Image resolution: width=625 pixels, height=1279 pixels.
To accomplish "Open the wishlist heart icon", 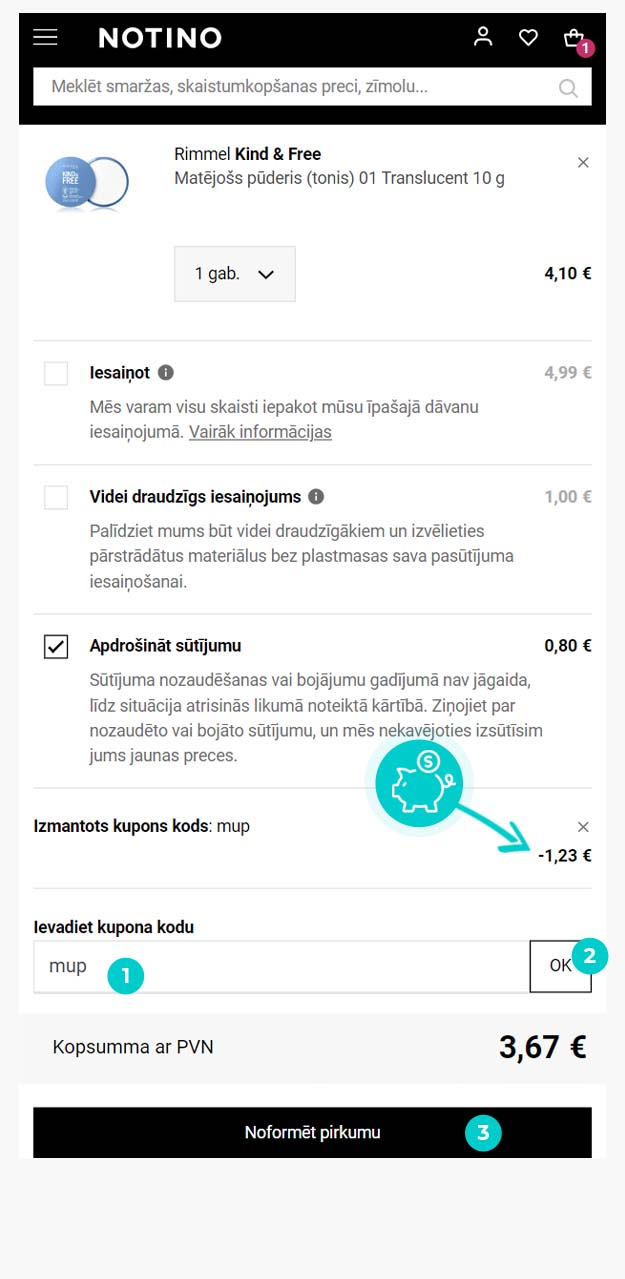I will tap(528, 38).
